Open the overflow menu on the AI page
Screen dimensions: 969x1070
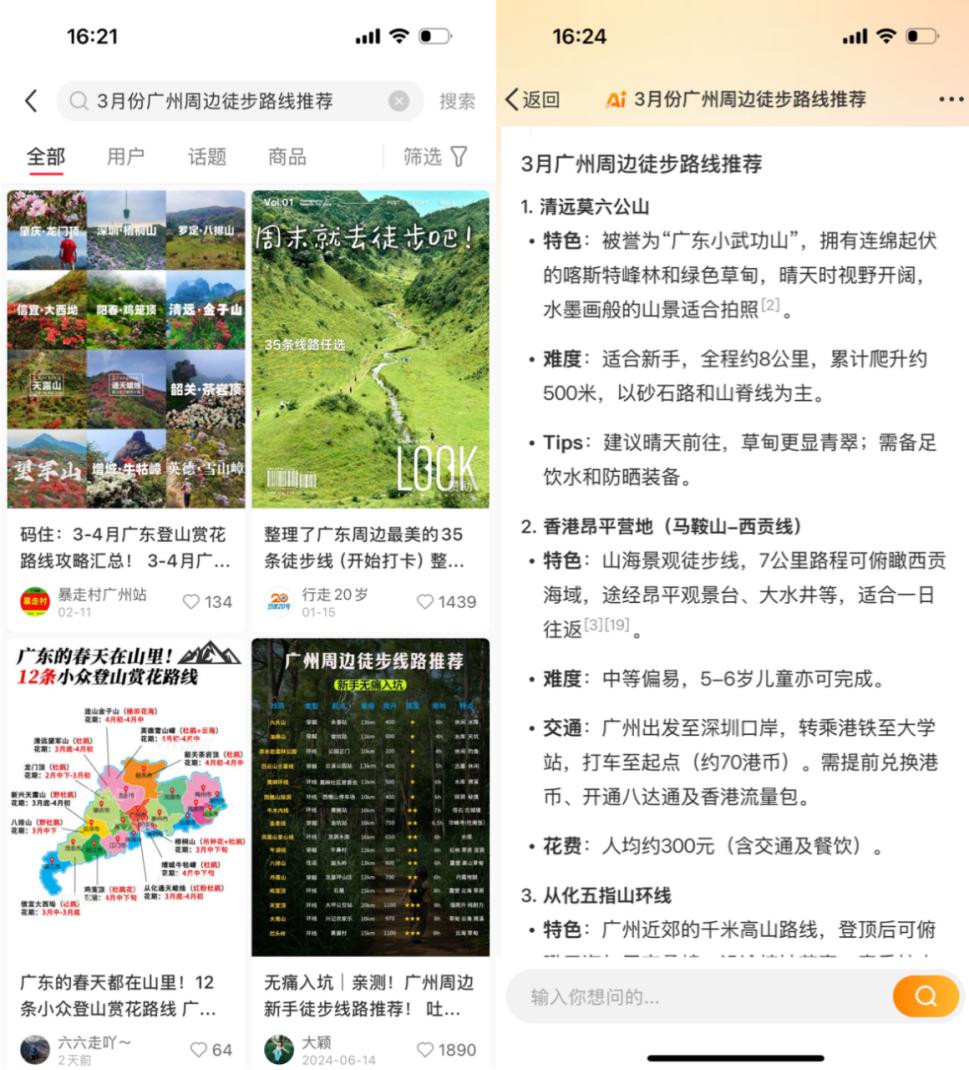tap(950, 100)
